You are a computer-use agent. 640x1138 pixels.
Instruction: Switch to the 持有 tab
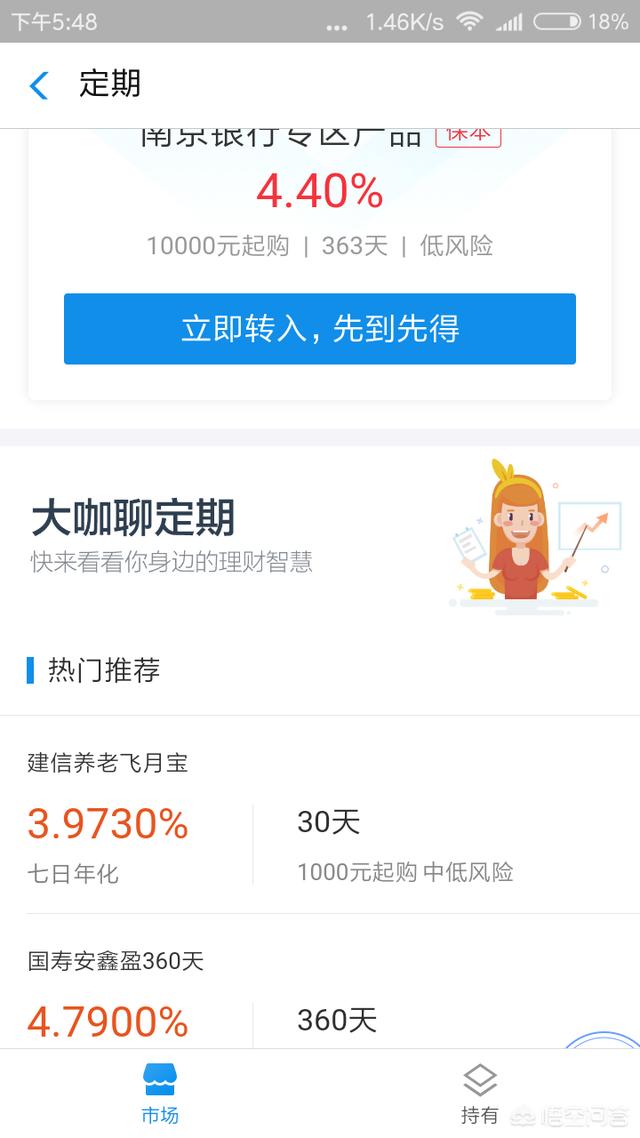point(480,1094)
